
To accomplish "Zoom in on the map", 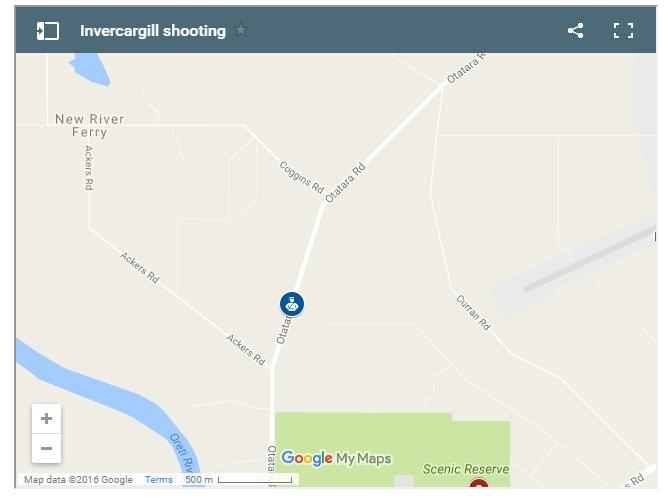I will coord(46,419).
